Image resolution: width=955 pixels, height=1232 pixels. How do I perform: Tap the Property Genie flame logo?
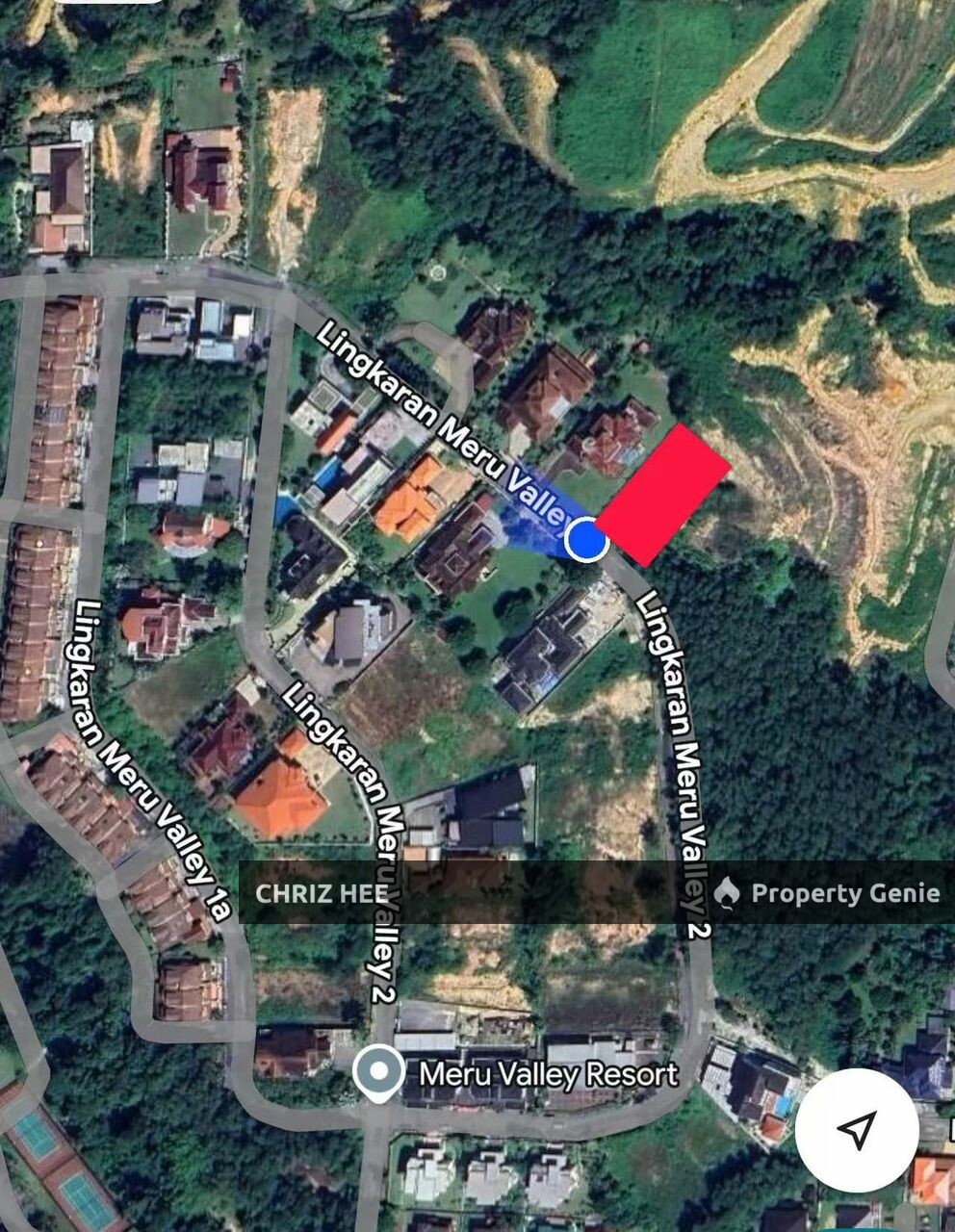(729, 893)
